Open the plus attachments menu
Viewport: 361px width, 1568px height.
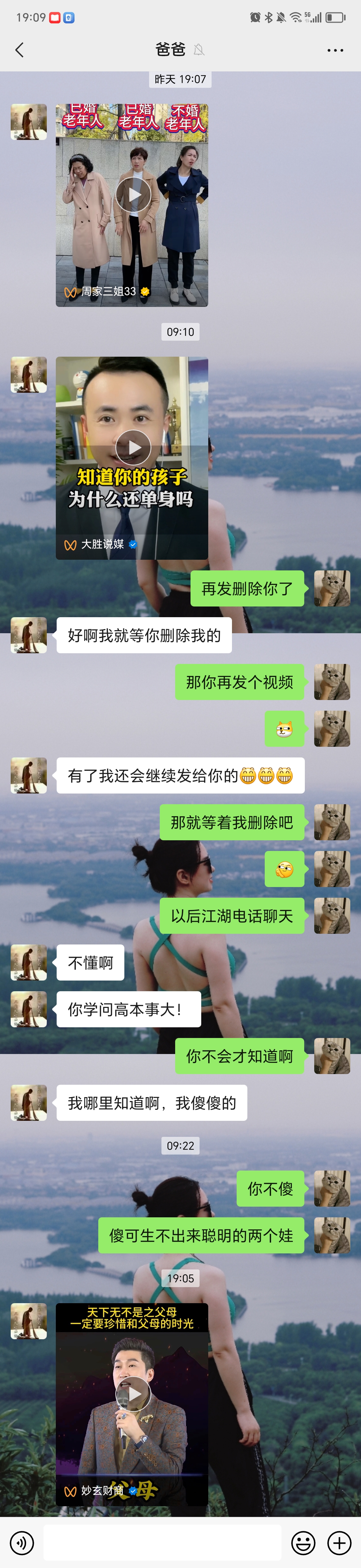pyautogui.click(x=339, y=1542)
